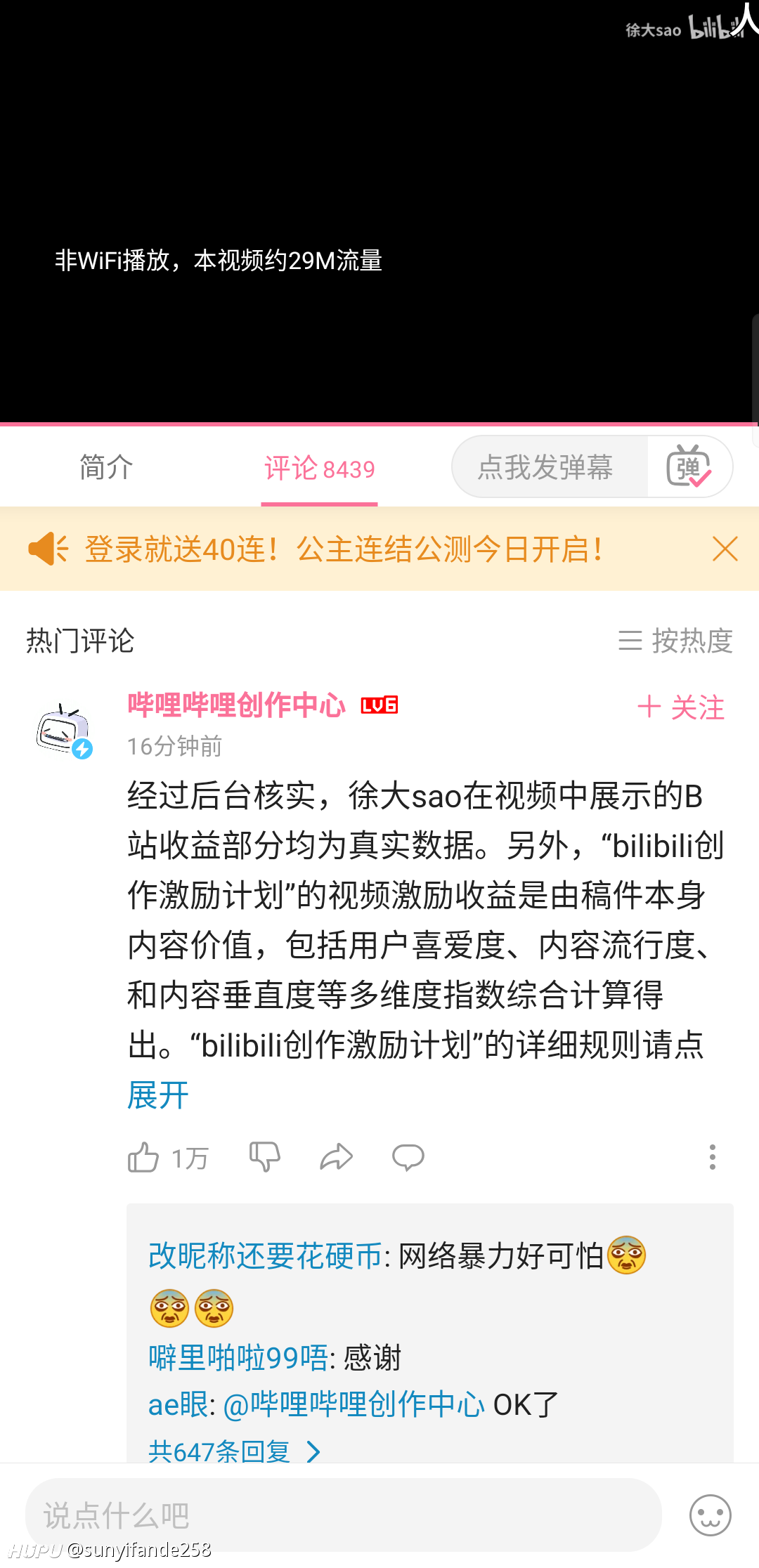This screenshot has width=759, height=1568.
Task: Like the 哔哩哔哩创作中心 comment
Action: [168, 1157]
